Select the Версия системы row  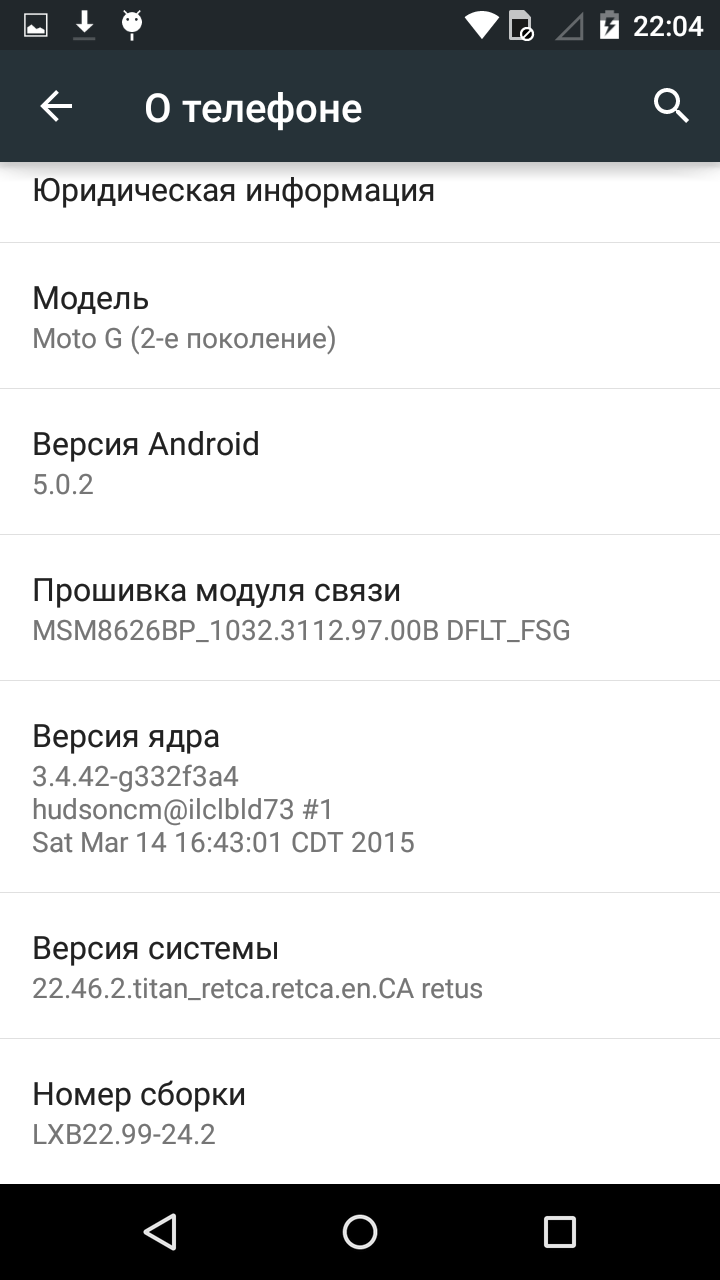[x=360, y=967]
